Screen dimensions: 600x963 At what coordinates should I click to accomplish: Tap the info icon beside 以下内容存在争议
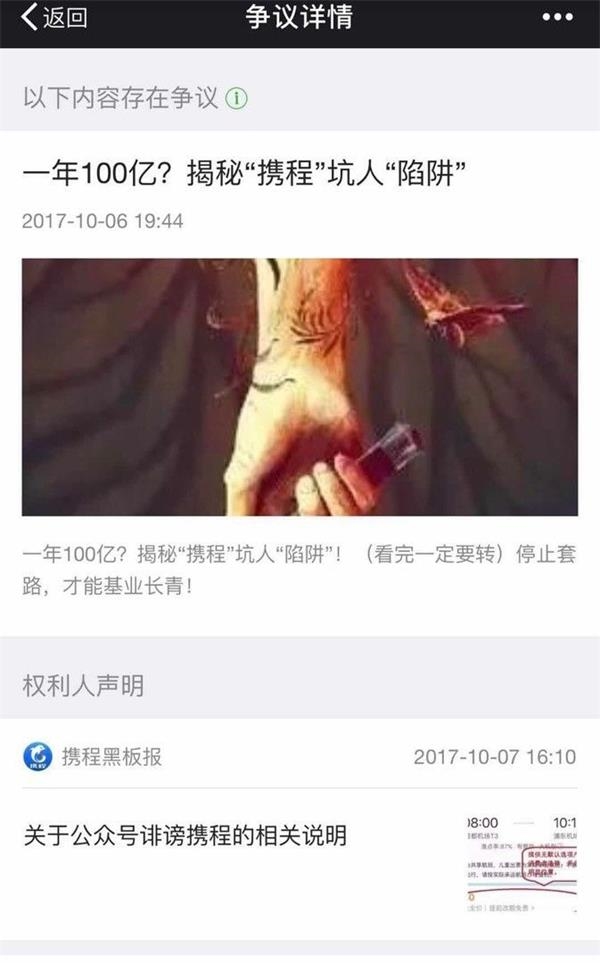pyautogui.click(x=236, y=98)
